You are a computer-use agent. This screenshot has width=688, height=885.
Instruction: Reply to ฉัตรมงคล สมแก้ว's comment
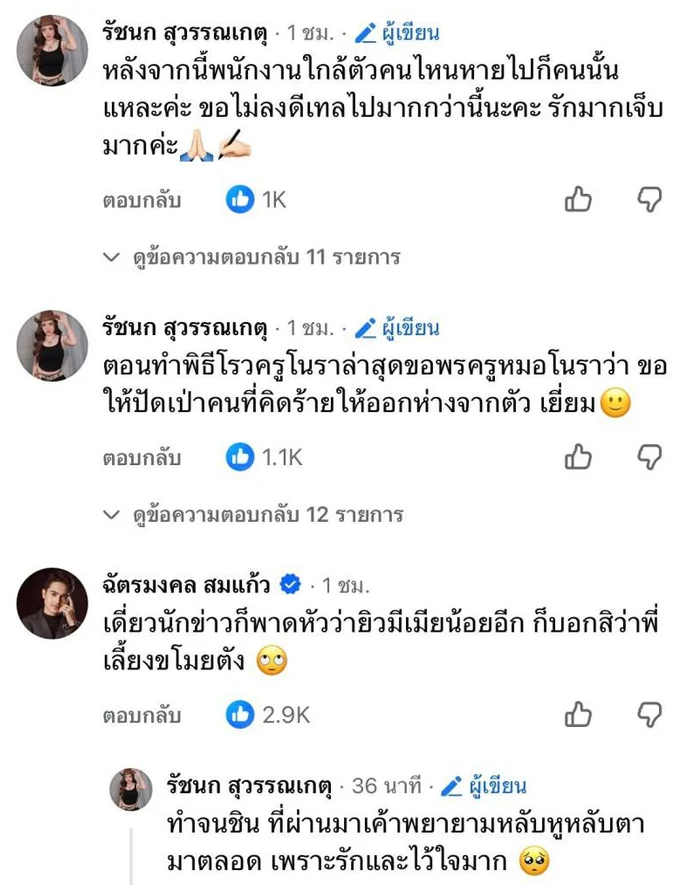pos(142,716)
